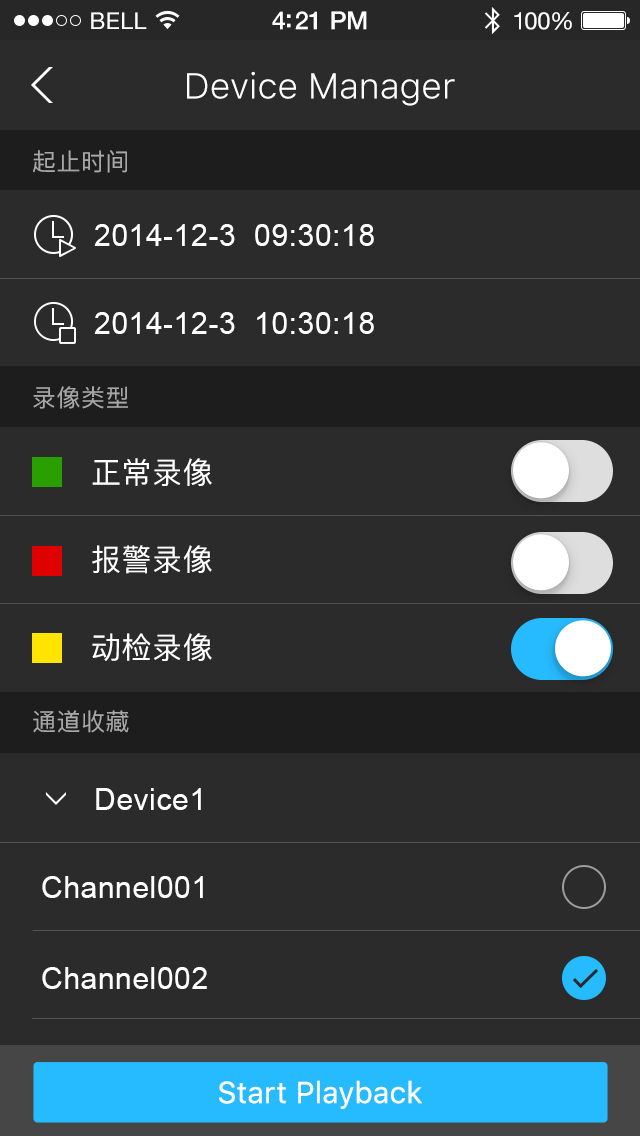Viewport: 640px width, 1136px height.
Task: Collapse the Device1 channel list
Action: coord(57,799)
